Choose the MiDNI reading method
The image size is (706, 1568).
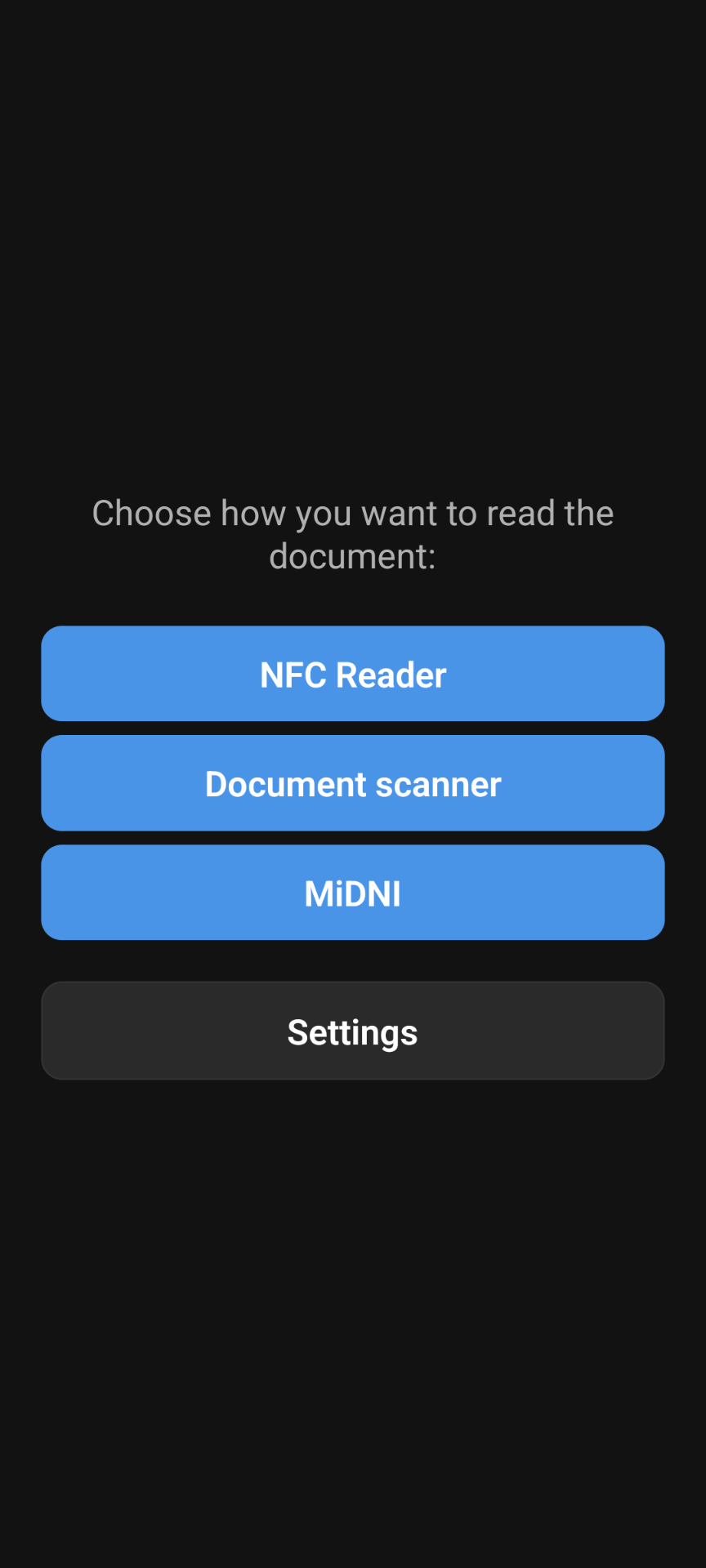(x=353, y=893)
